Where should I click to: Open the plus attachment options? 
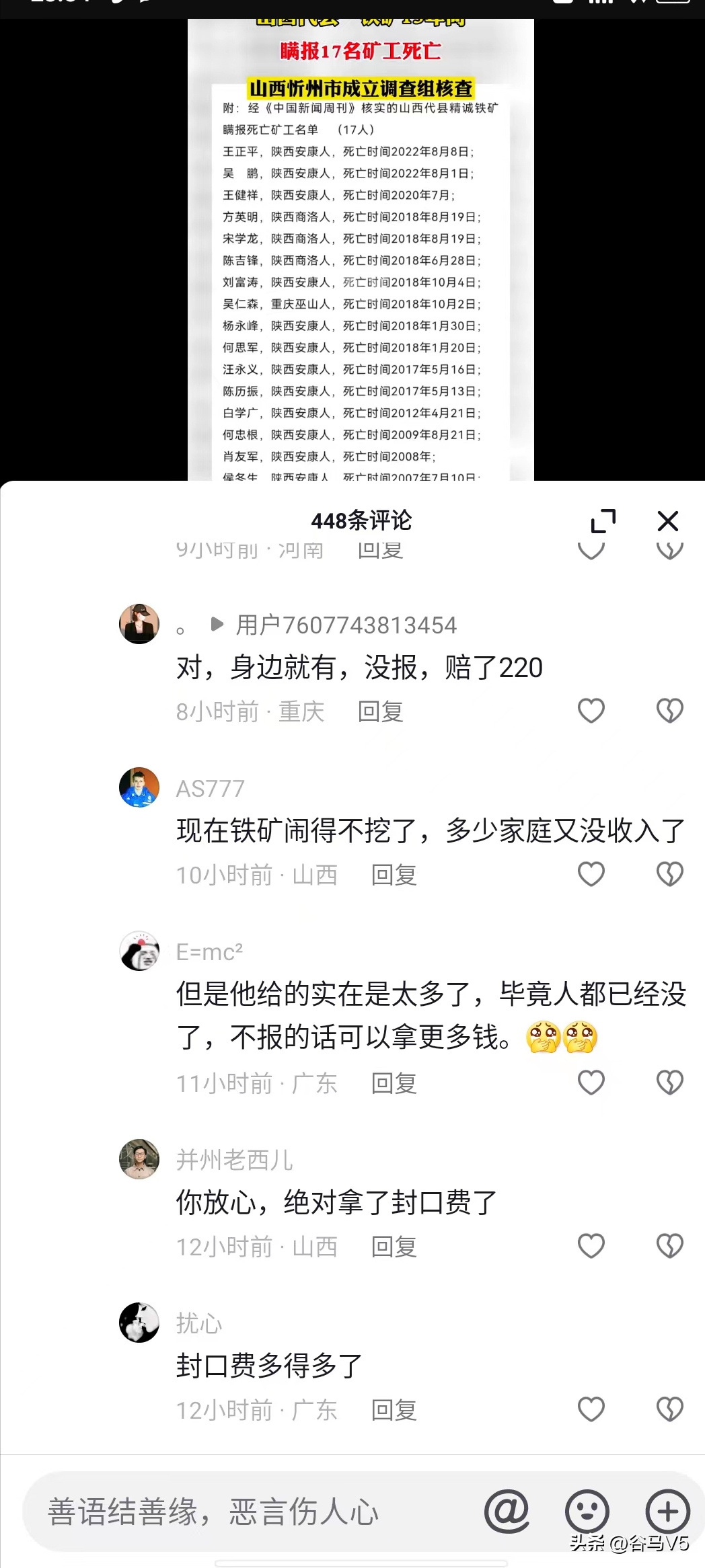click(667, 1512)
